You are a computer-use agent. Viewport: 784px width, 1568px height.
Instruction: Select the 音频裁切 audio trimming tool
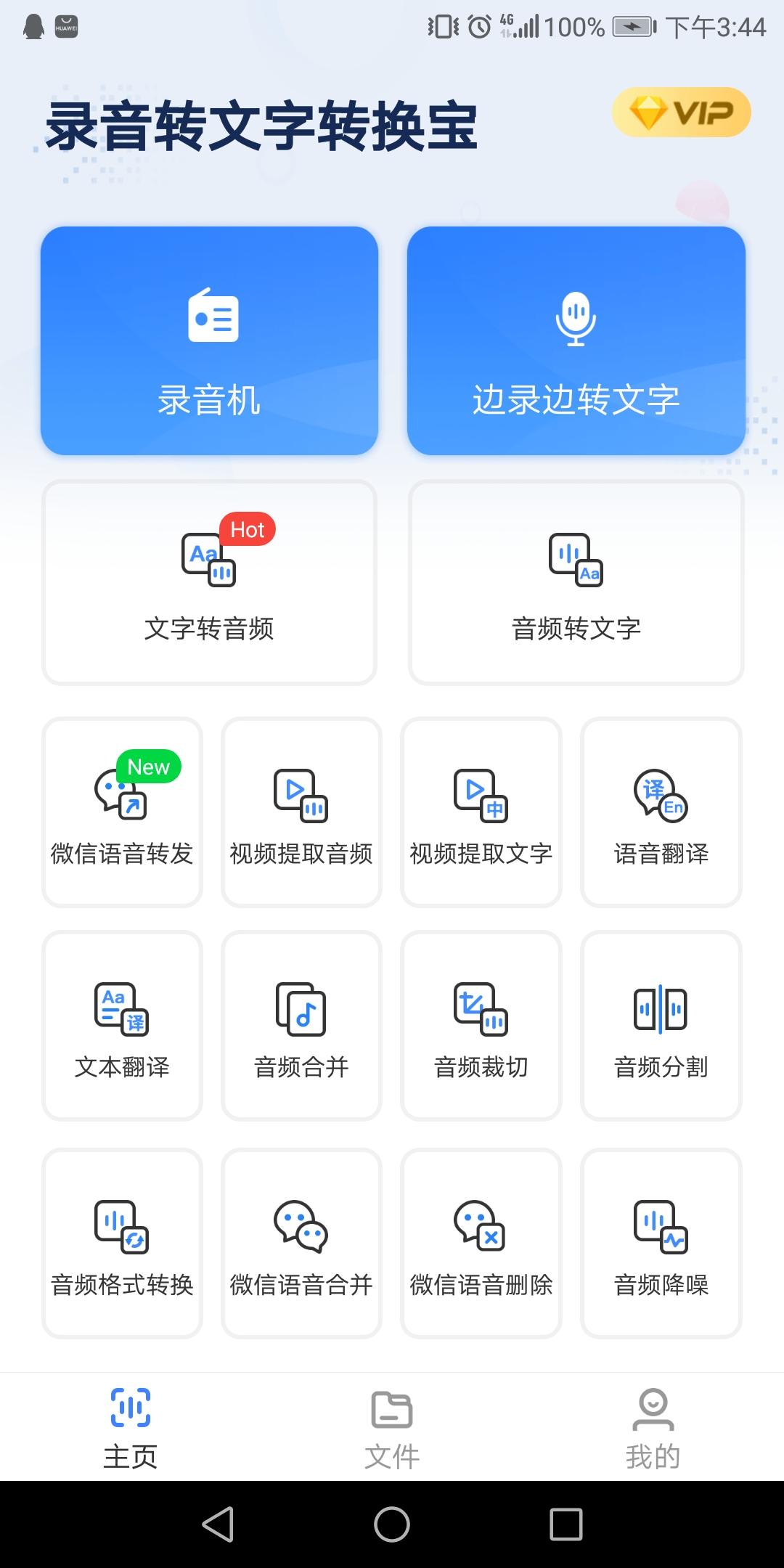coord(481,1025)
